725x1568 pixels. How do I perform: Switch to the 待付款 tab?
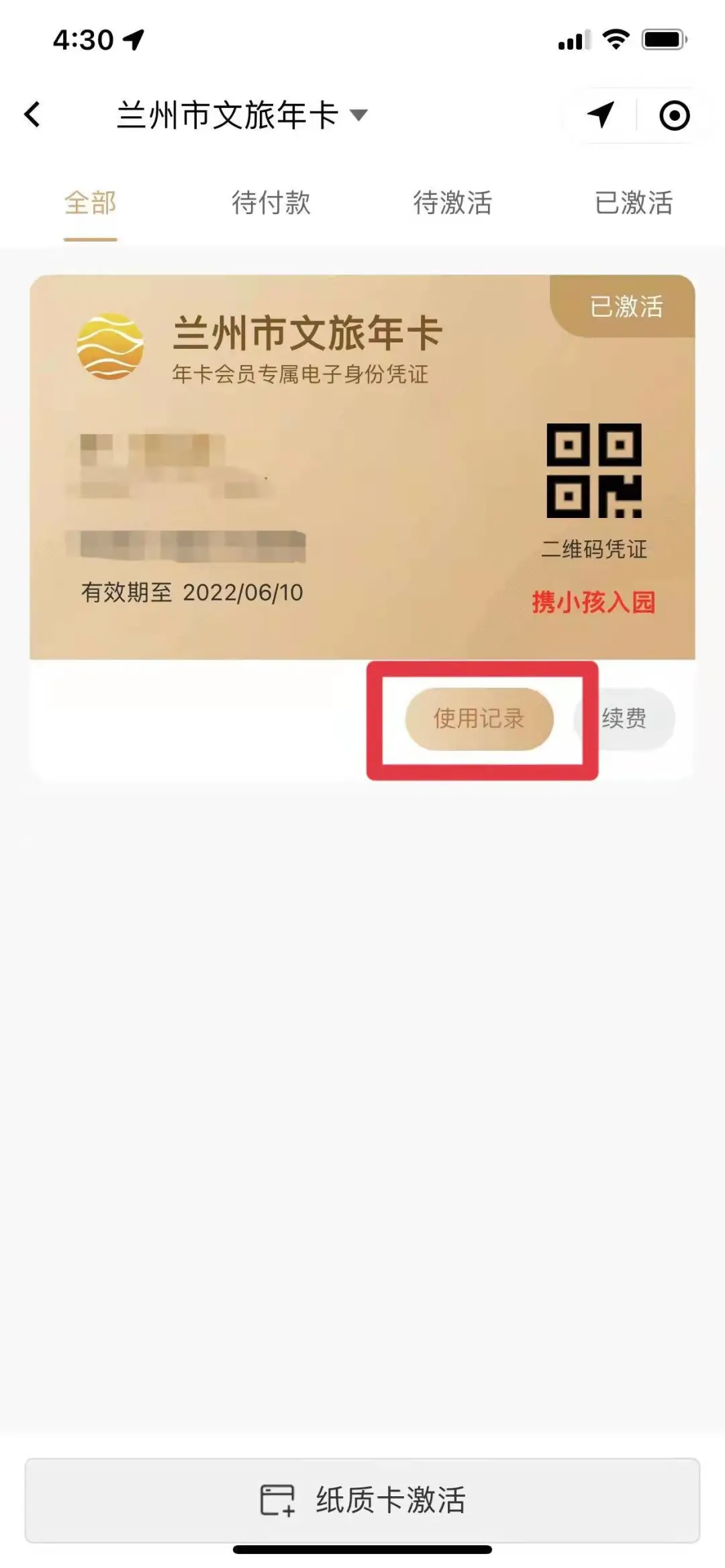tap(271, 203)
